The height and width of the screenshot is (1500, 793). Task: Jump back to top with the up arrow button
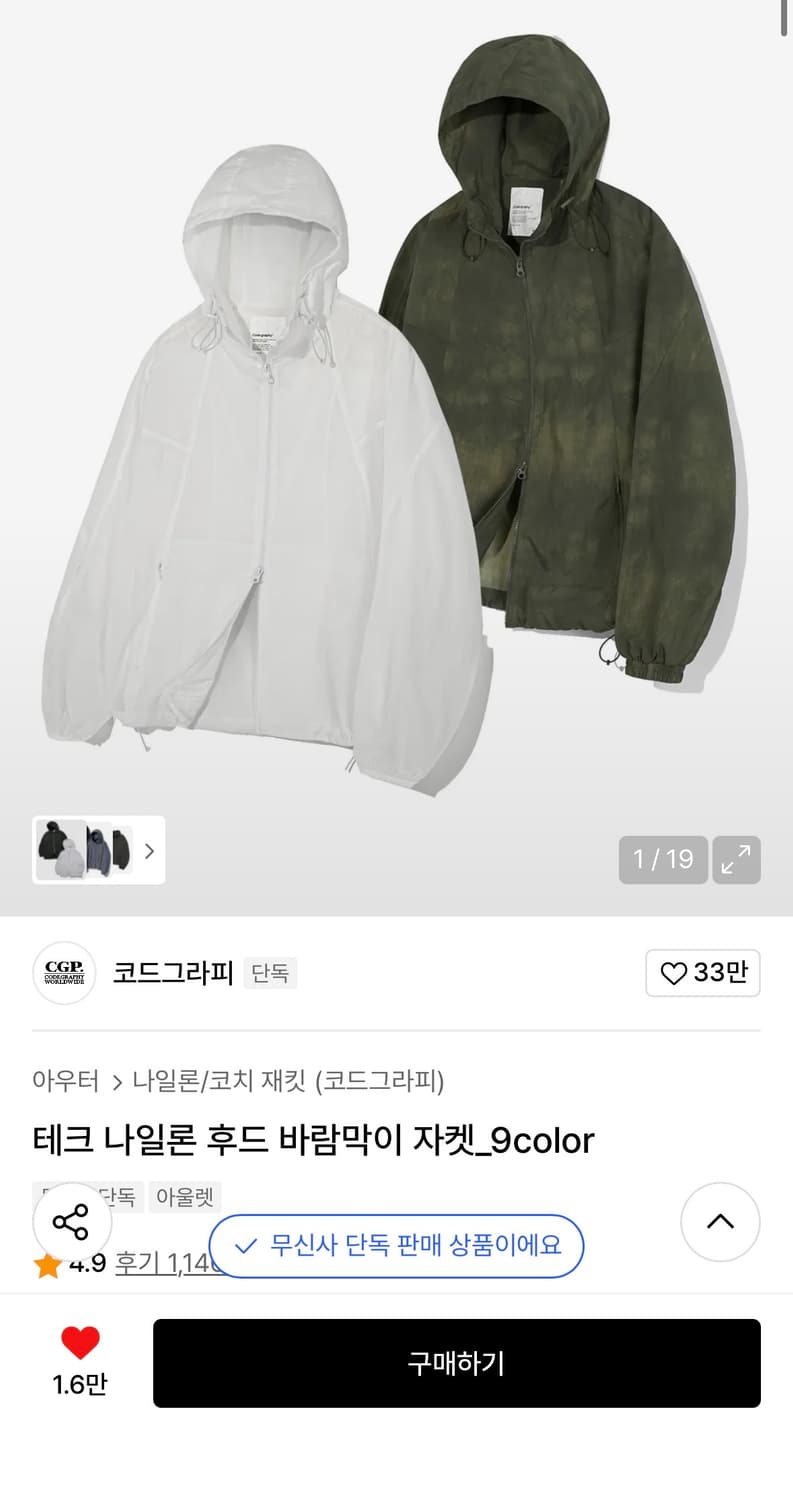(720, 1222)
